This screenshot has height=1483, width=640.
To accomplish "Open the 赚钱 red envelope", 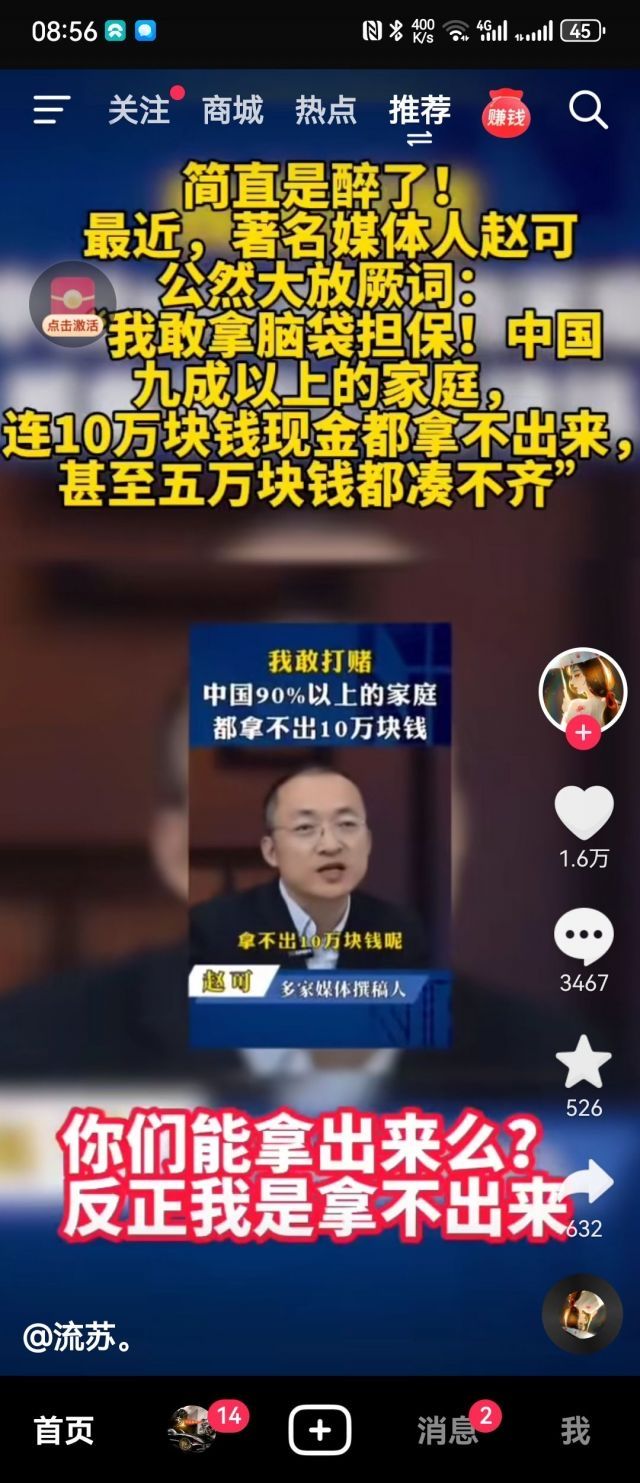I will tap(506, 114).
